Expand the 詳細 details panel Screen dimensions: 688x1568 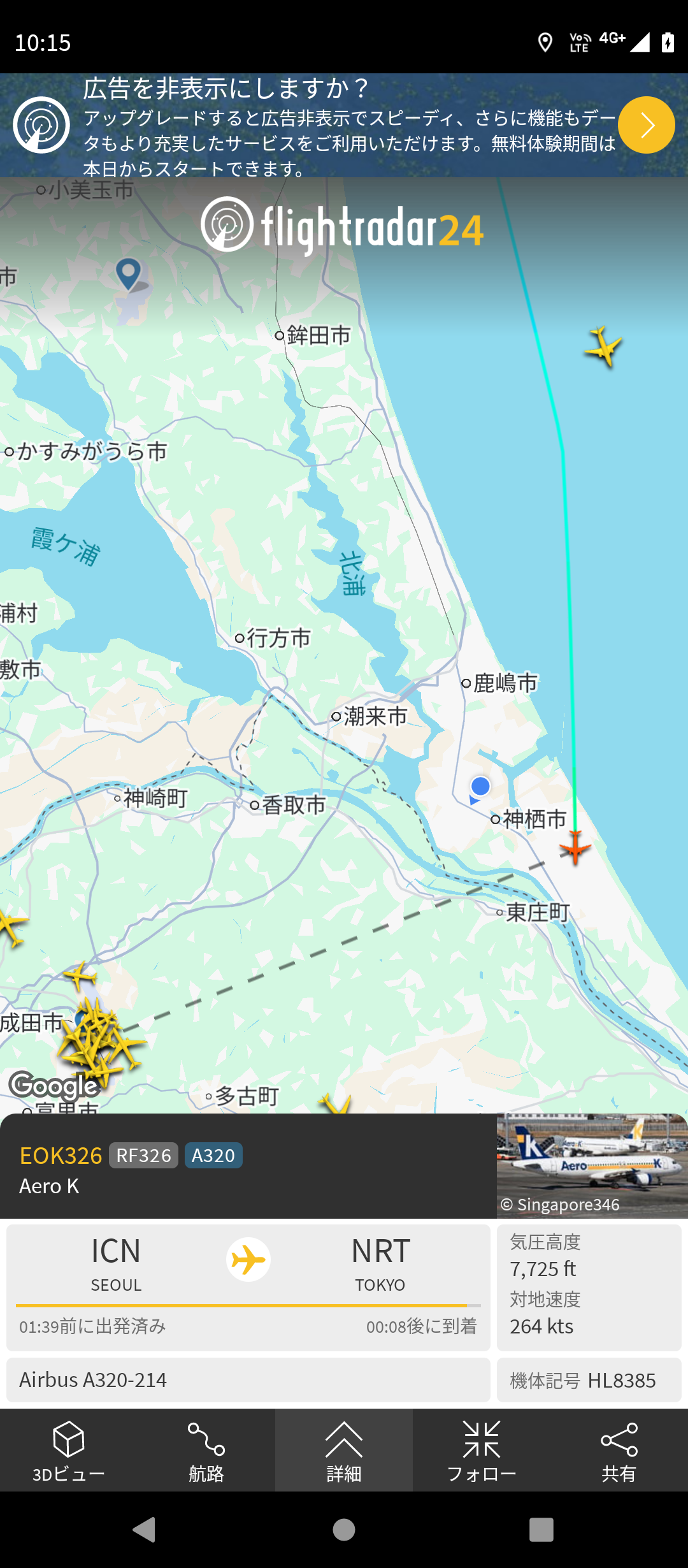point(344,1450)
